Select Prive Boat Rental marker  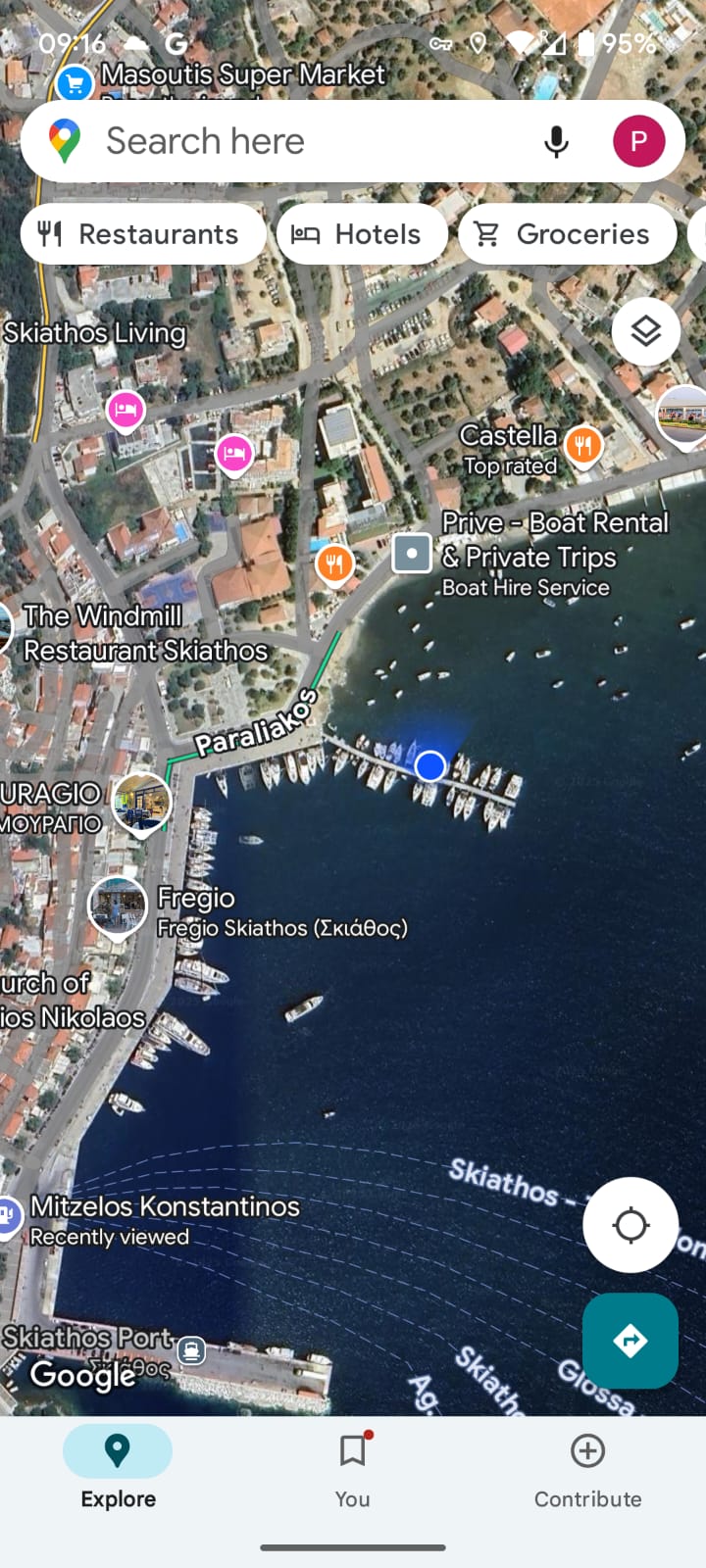pos(412,554)
